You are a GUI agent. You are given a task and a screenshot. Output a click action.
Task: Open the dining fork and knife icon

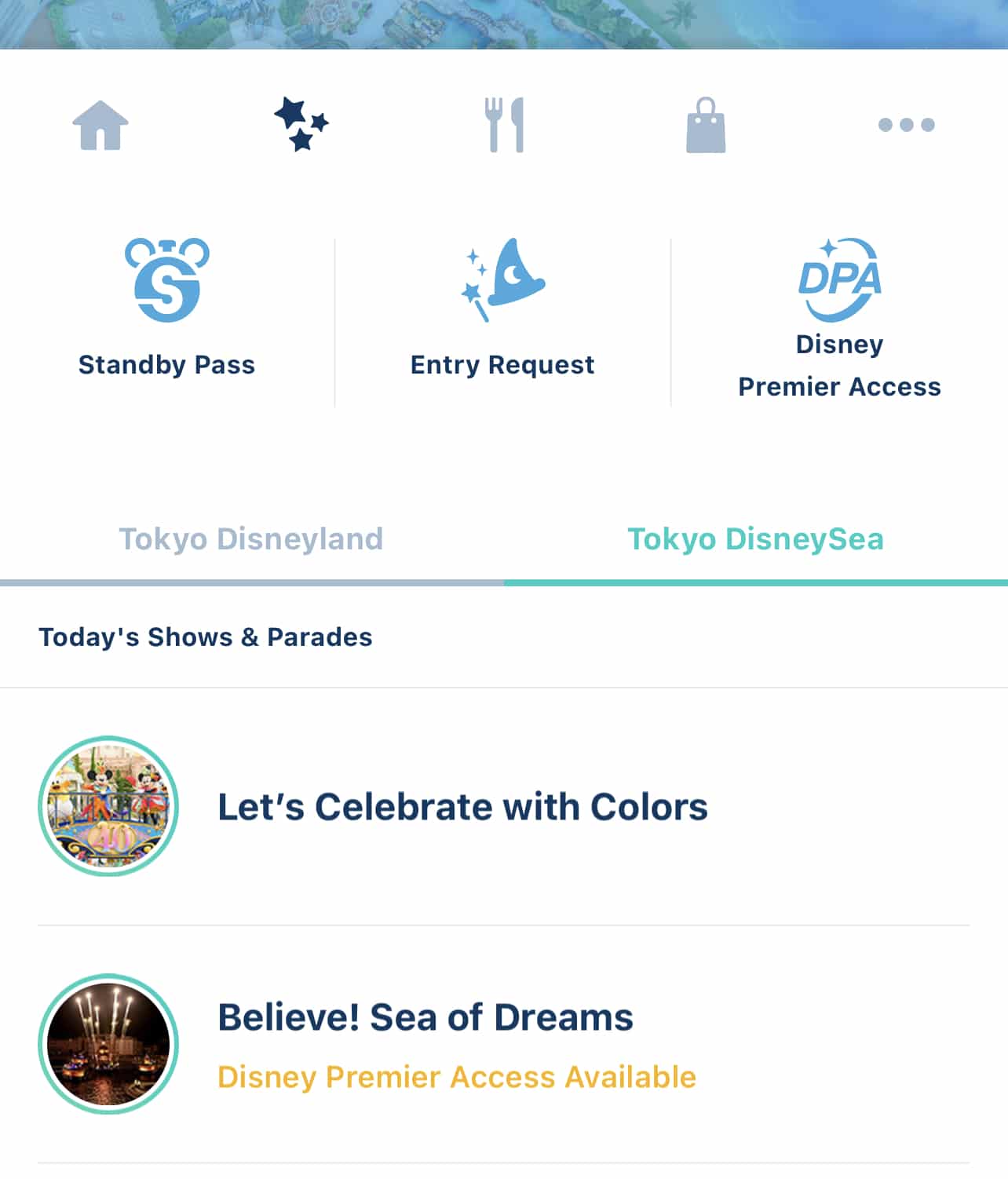(x=504, y=125)
